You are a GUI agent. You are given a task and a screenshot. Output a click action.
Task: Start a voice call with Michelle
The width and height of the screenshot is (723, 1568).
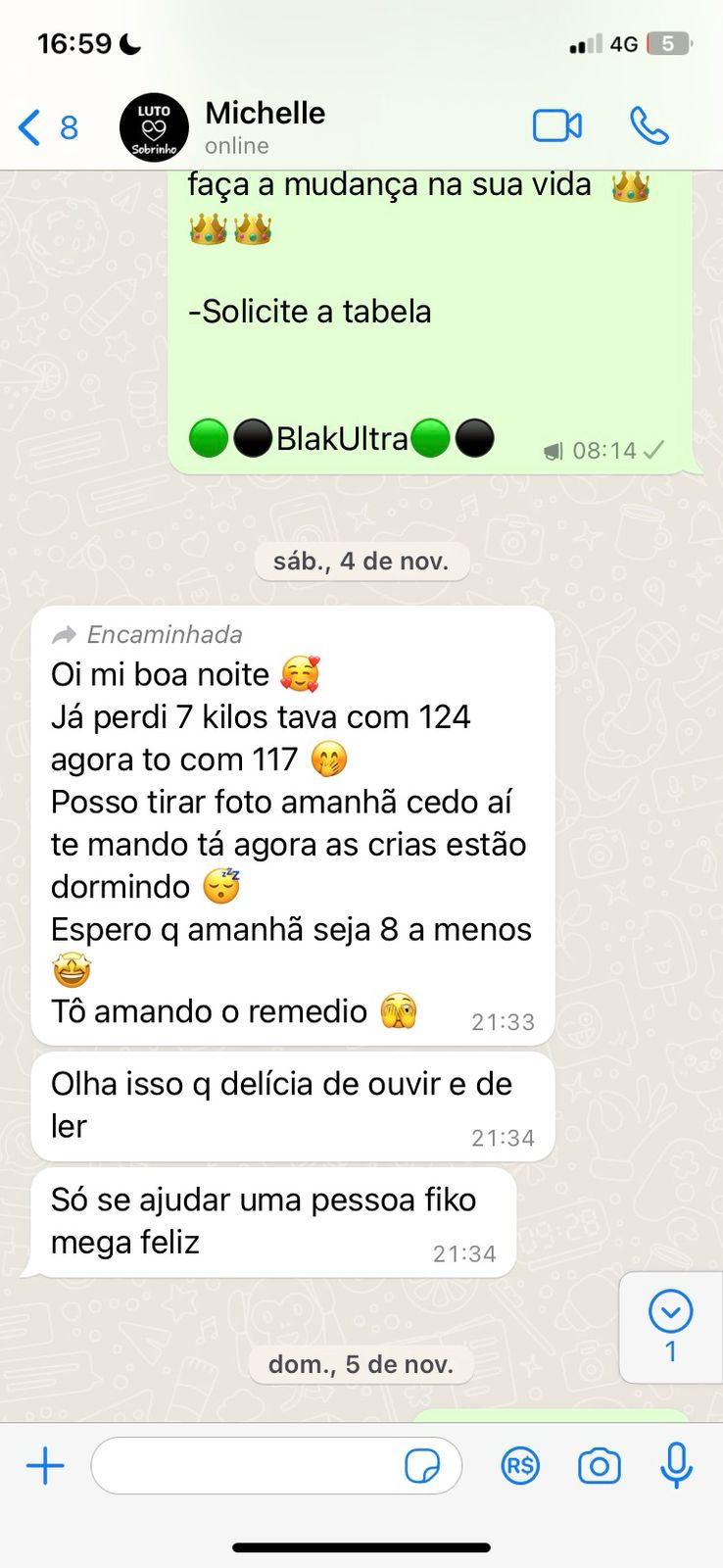[649, 126]
